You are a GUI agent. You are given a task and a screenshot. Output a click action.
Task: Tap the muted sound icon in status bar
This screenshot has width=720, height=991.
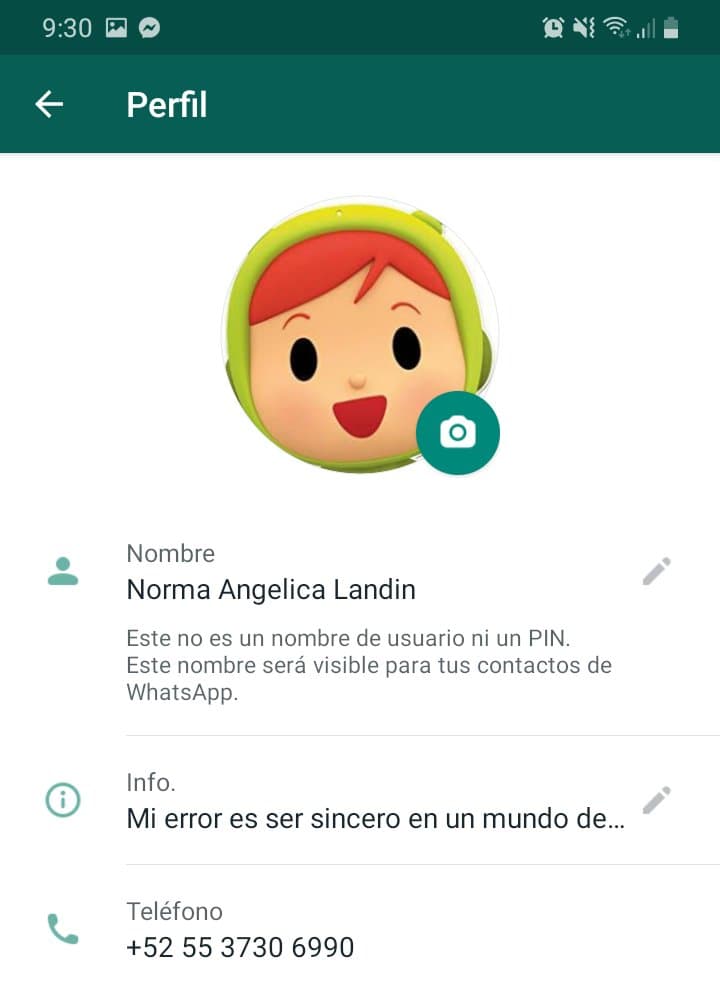pos(584,28)
